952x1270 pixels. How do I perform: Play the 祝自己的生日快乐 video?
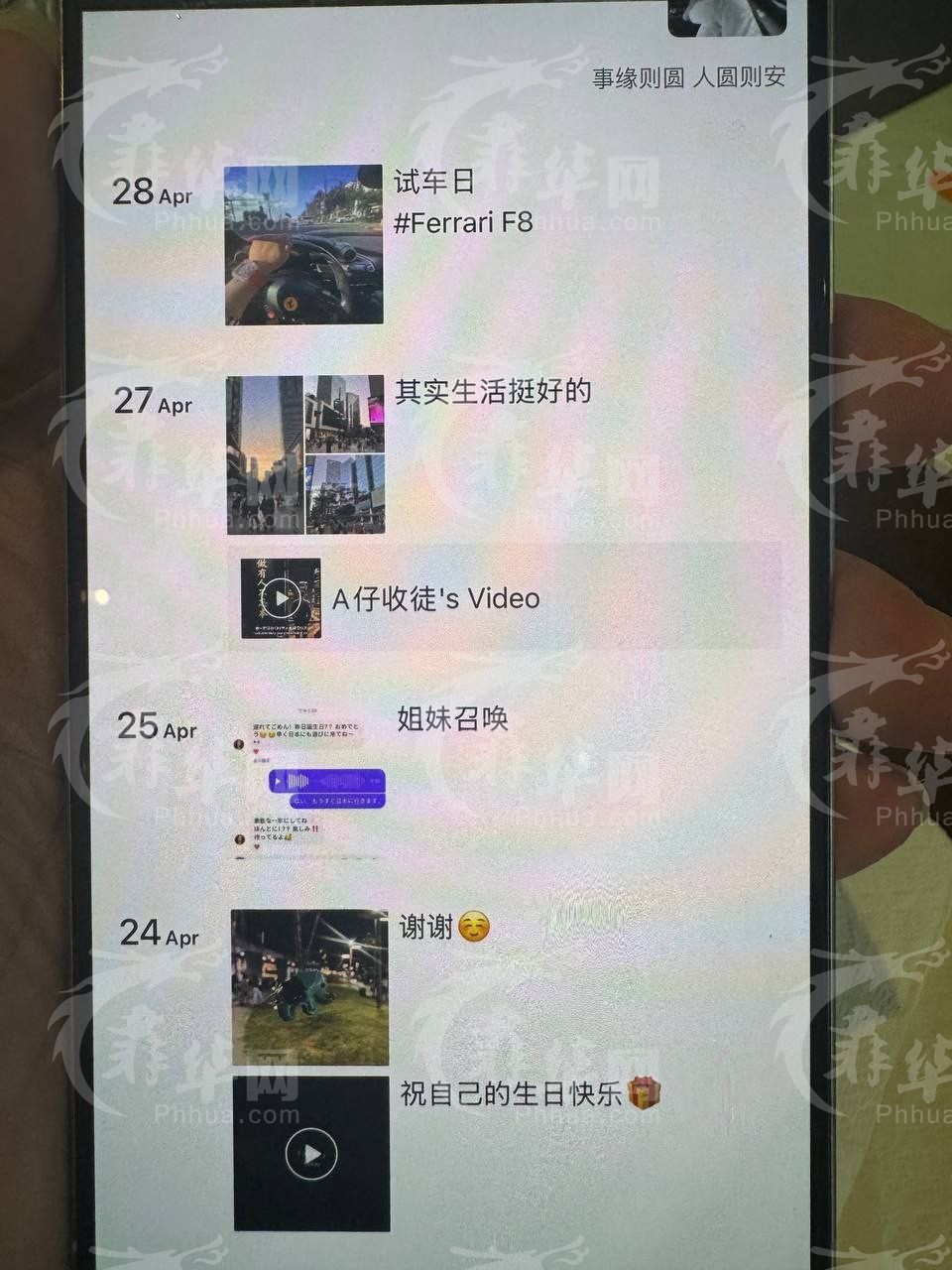[x=311, y=1154]
